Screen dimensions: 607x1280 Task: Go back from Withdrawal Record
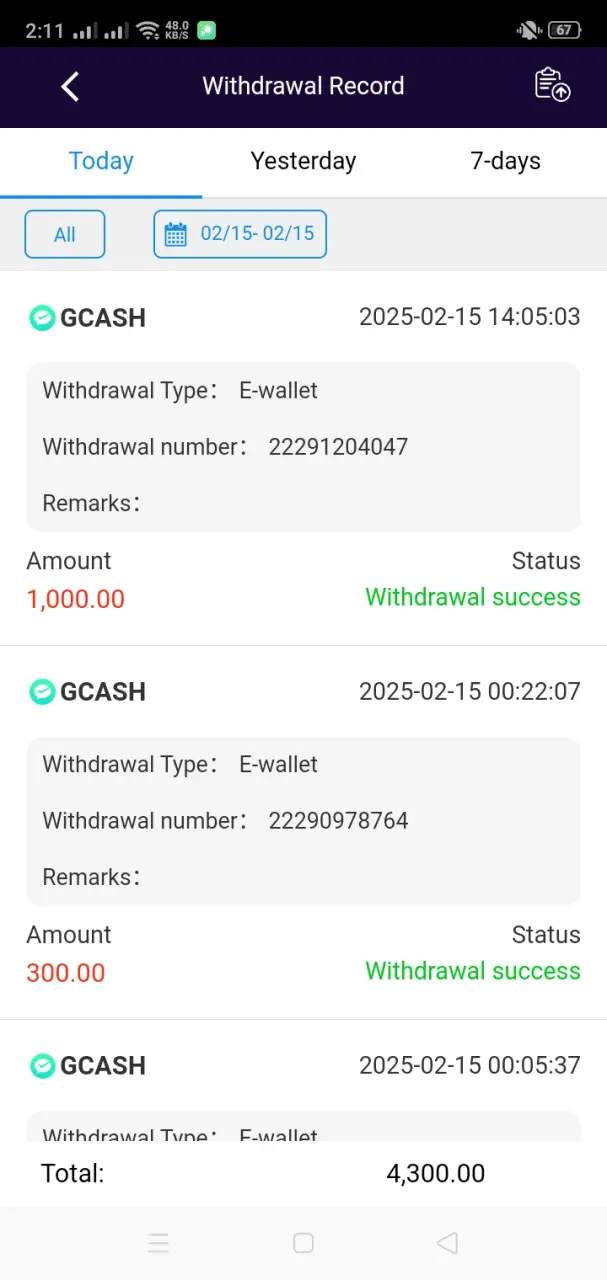pos(70,86)
